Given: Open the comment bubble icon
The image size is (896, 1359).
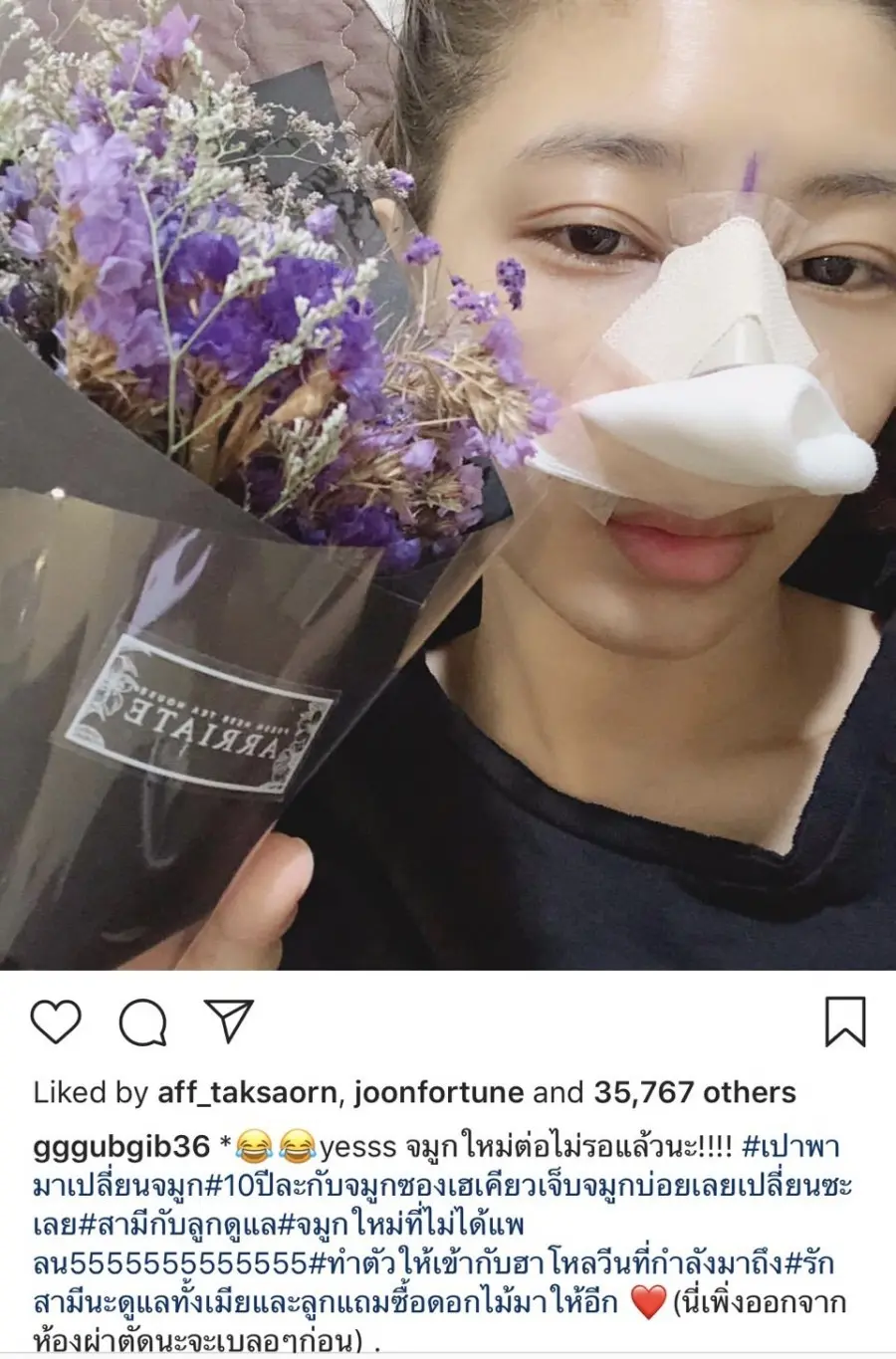Looking at the screenshot, I should [x=142, y=1022].
